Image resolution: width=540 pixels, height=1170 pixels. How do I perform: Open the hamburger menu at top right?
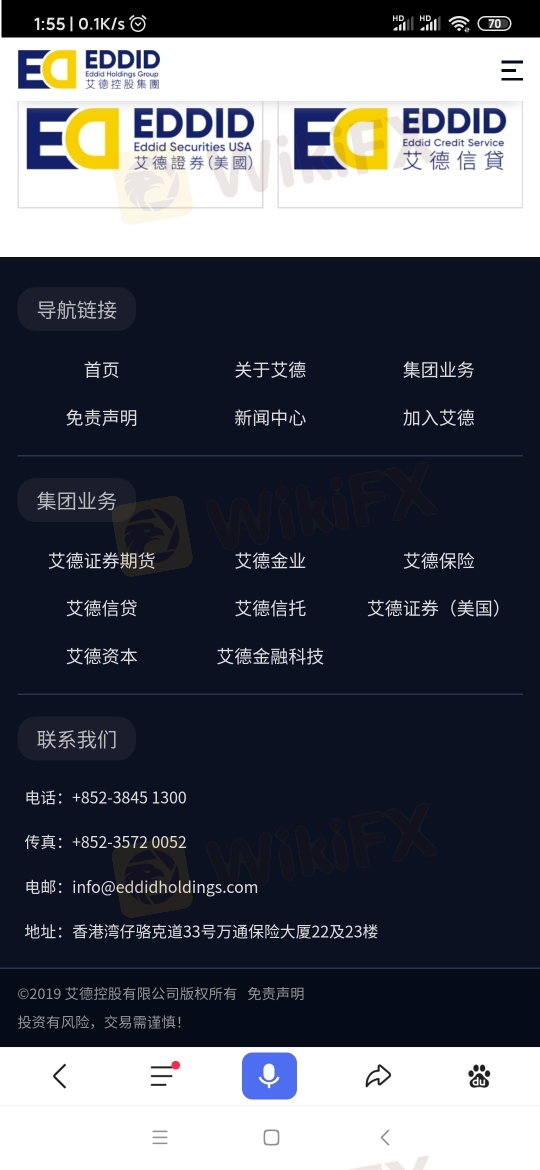(x=512, y=70)
